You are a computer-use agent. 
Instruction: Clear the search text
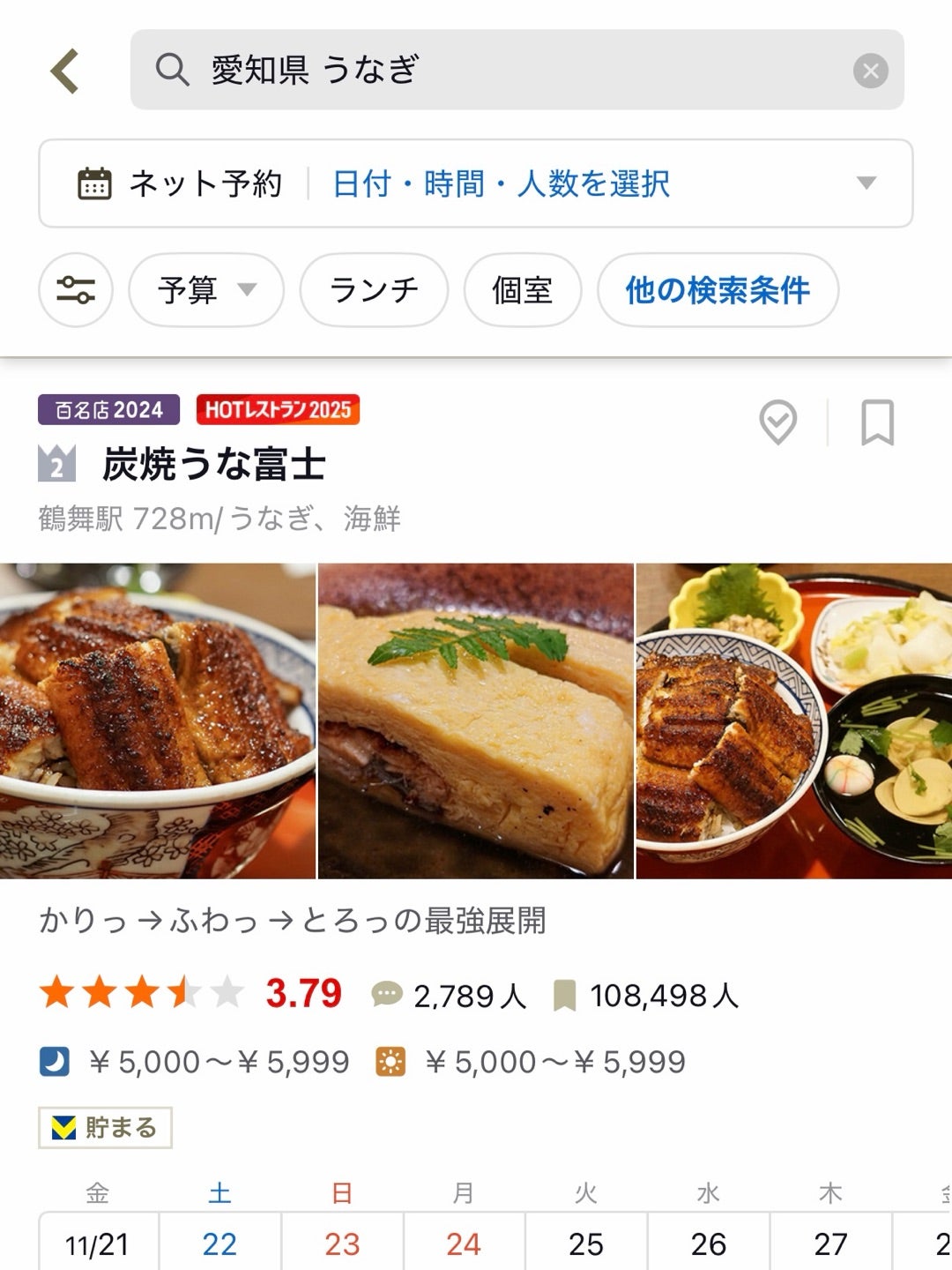(870, 71)
